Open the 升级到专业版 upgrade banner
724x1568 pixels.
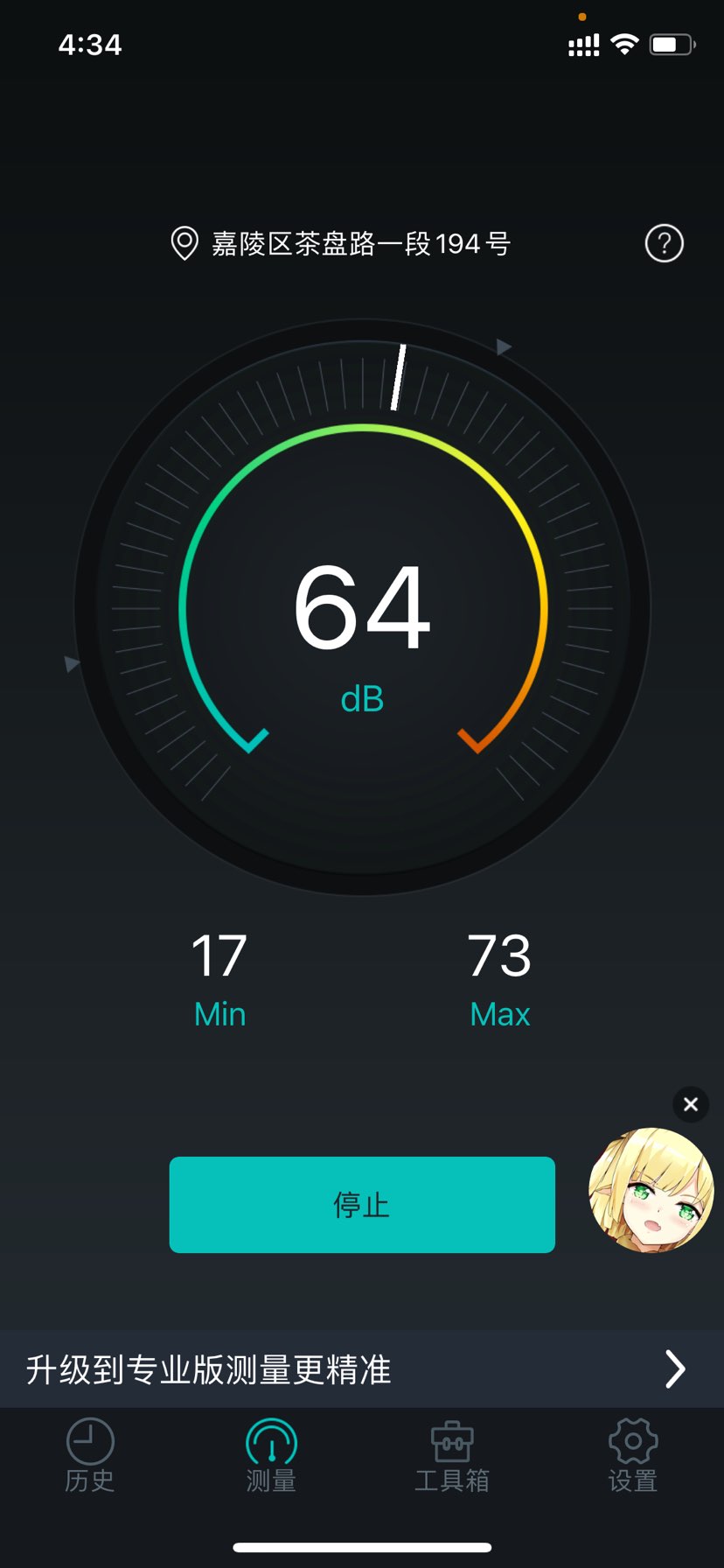(x=362, y=1369)
